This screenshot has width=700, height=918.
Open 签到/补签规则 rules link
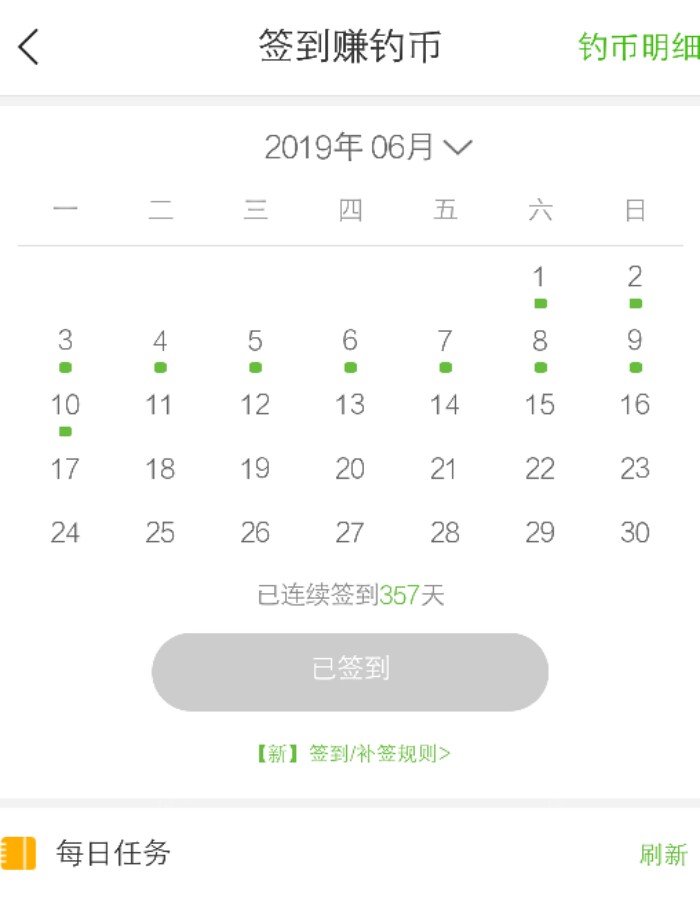point(352,754)
